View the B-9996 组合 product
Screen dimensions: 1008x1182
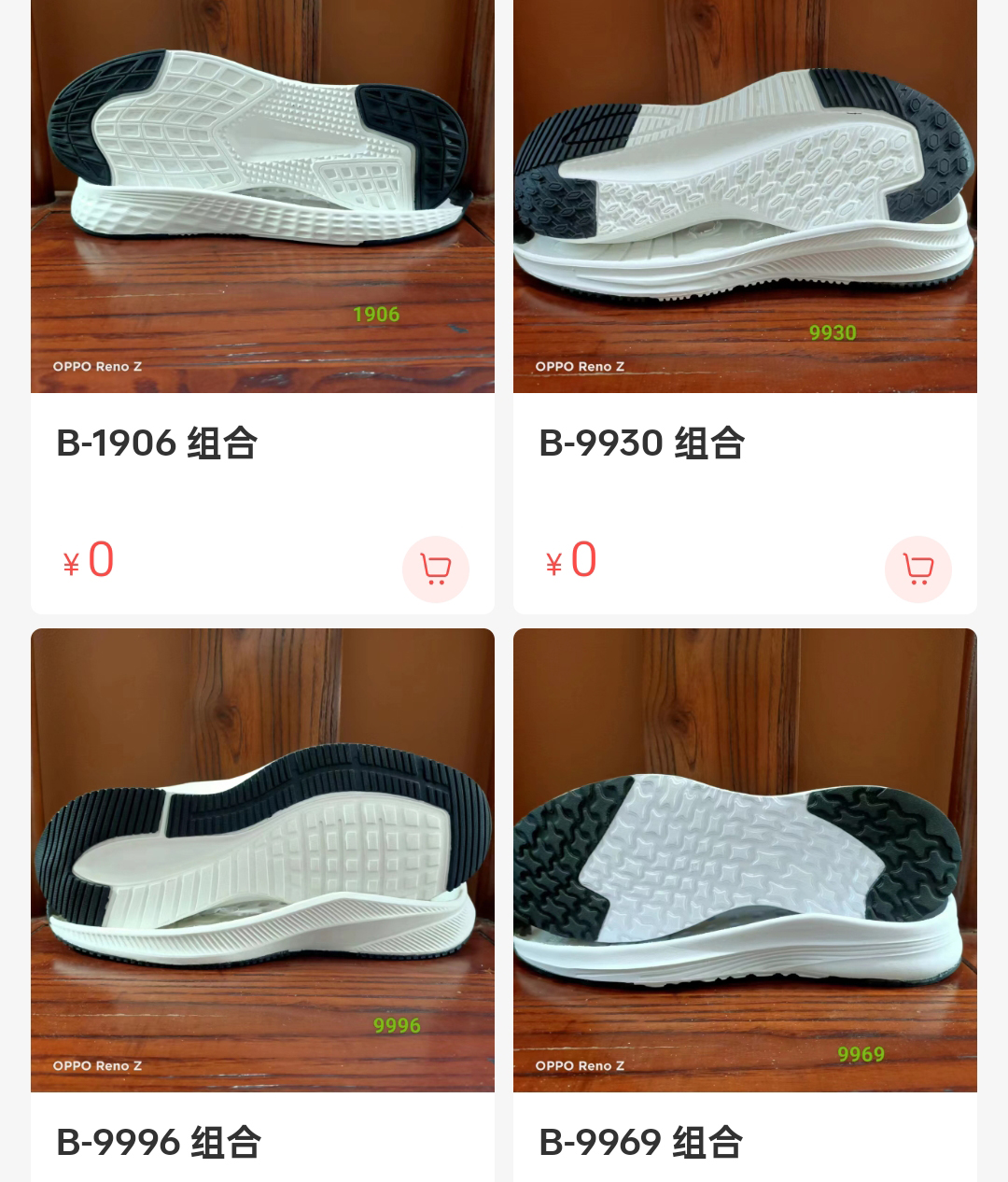(262, 859)
